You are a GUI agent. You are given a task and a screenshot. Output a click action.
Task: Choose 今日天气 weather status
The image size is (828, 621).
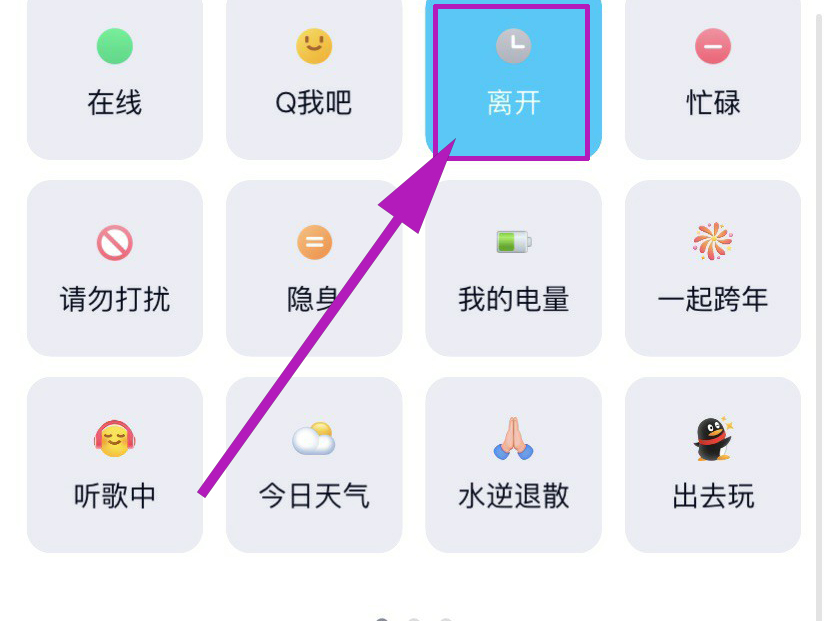[x=313, y=465]
